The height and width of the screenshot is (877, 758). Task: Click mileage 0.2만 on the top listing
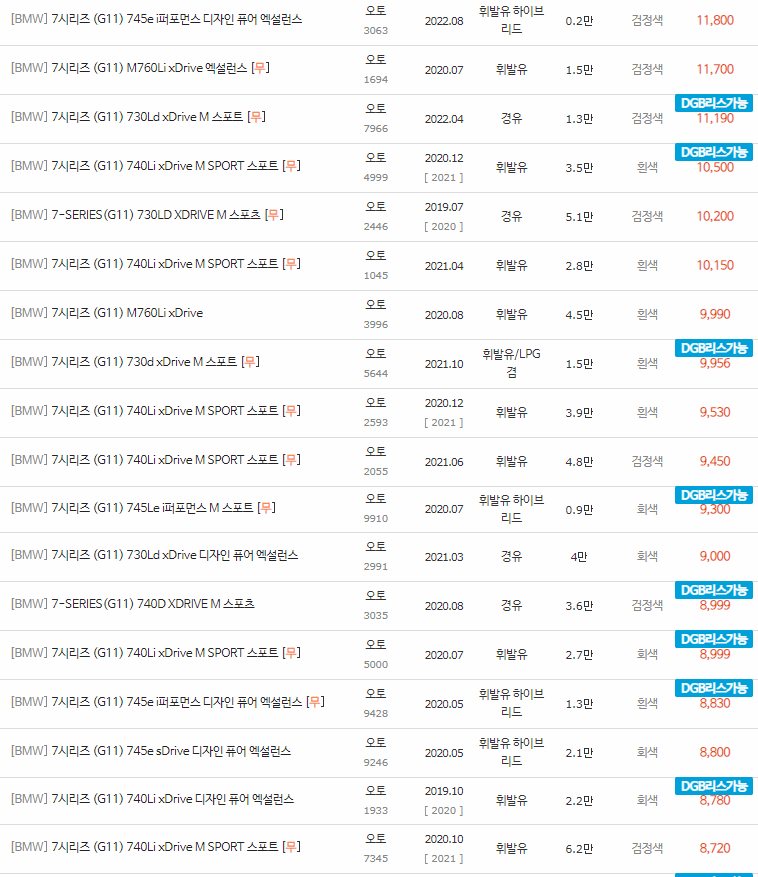[x=578, y=20]
